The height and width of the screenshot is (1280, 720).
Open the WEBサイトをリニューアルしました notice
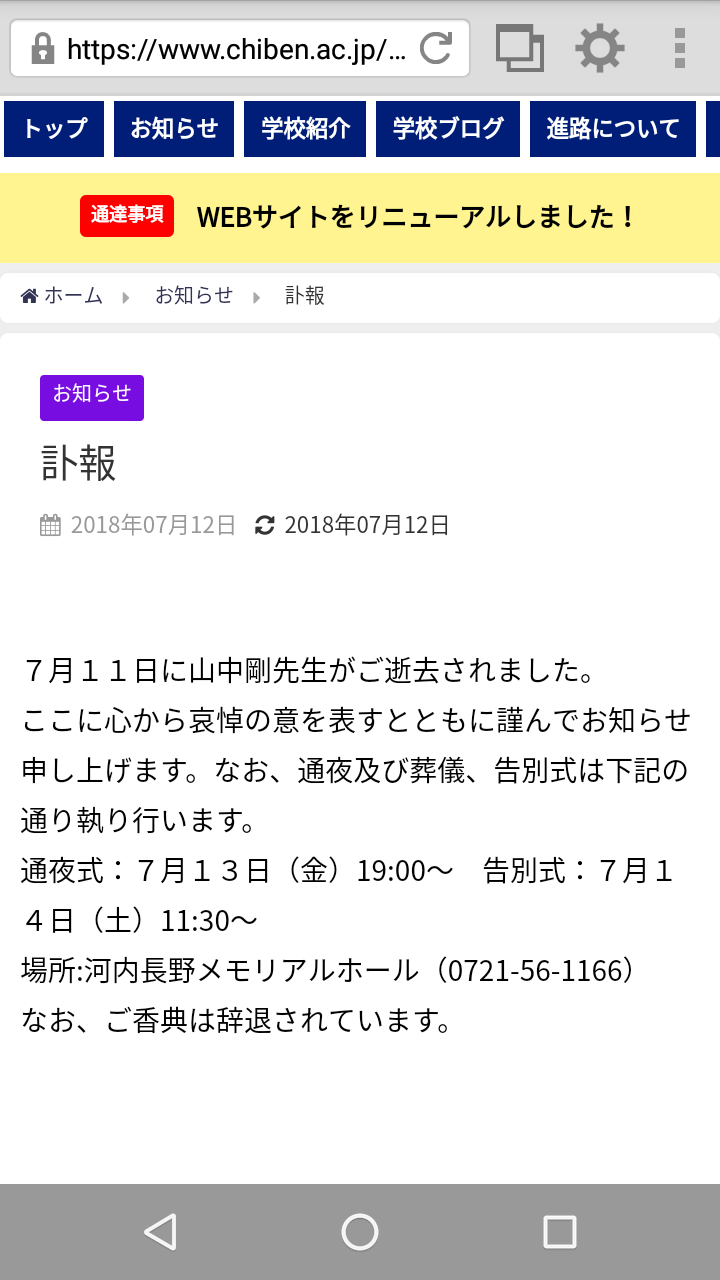415,217
